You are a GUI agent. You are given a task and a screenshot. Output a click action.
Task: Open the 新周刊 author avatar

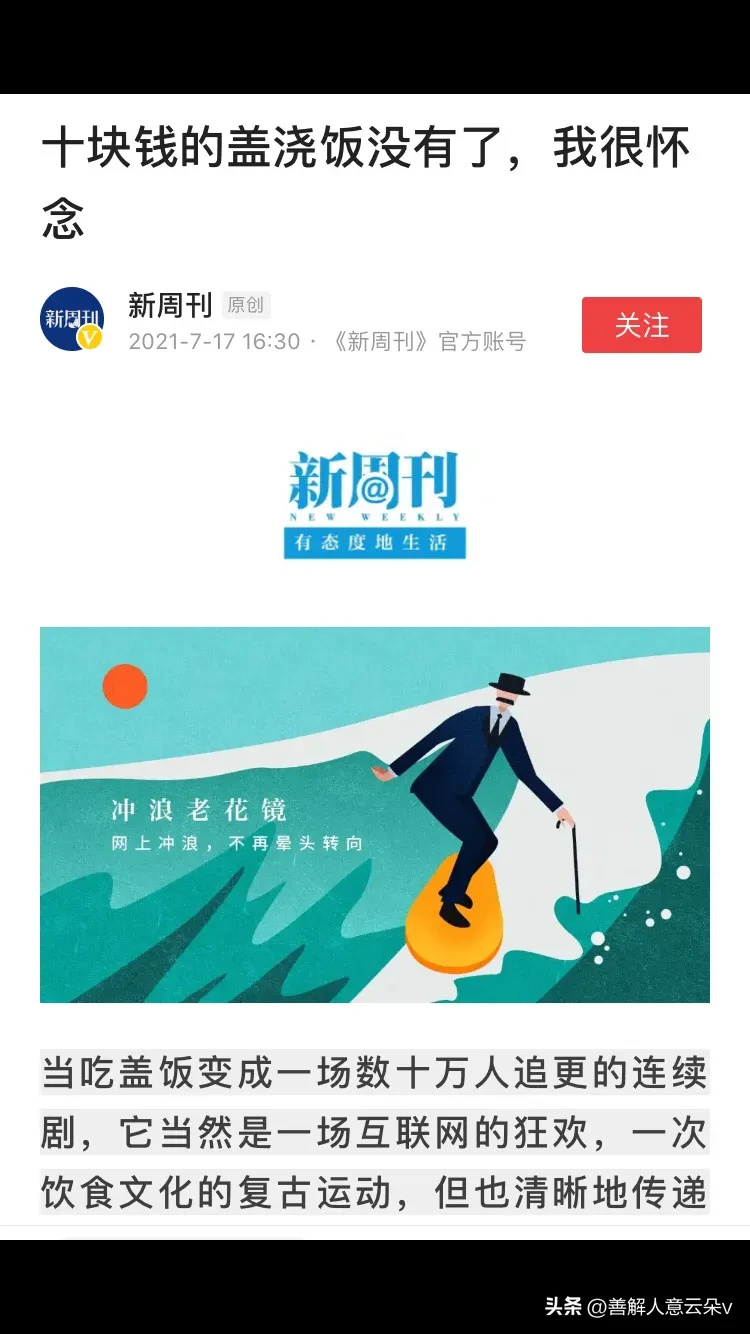[72, 319]
